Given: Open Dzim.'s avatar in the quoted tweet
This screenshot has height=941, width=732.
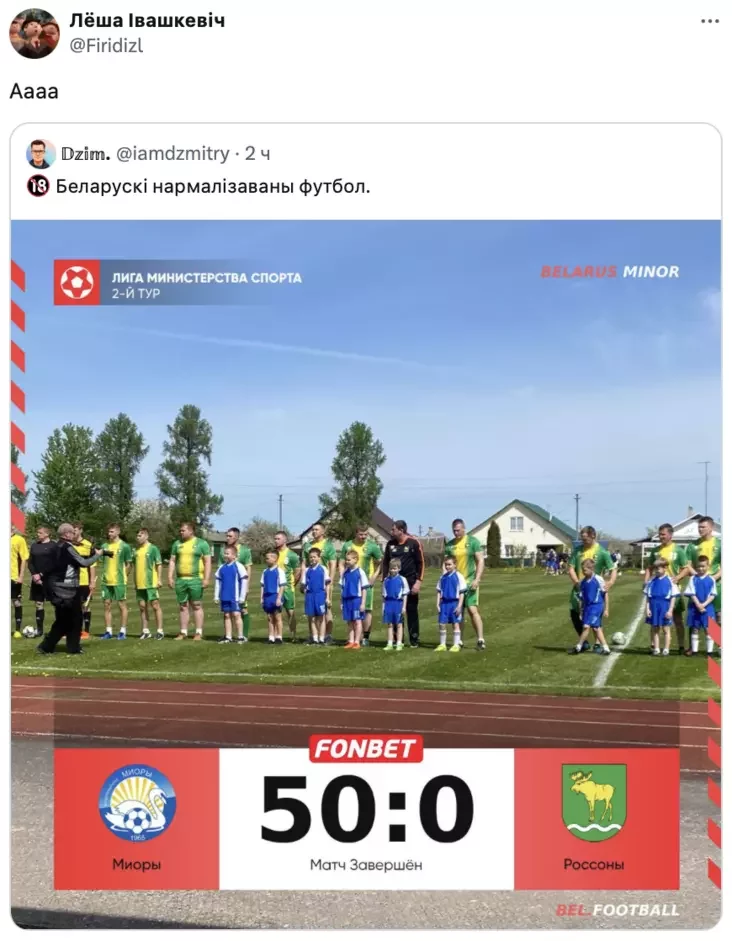Looking at the screenshot, I should point(41,154).
